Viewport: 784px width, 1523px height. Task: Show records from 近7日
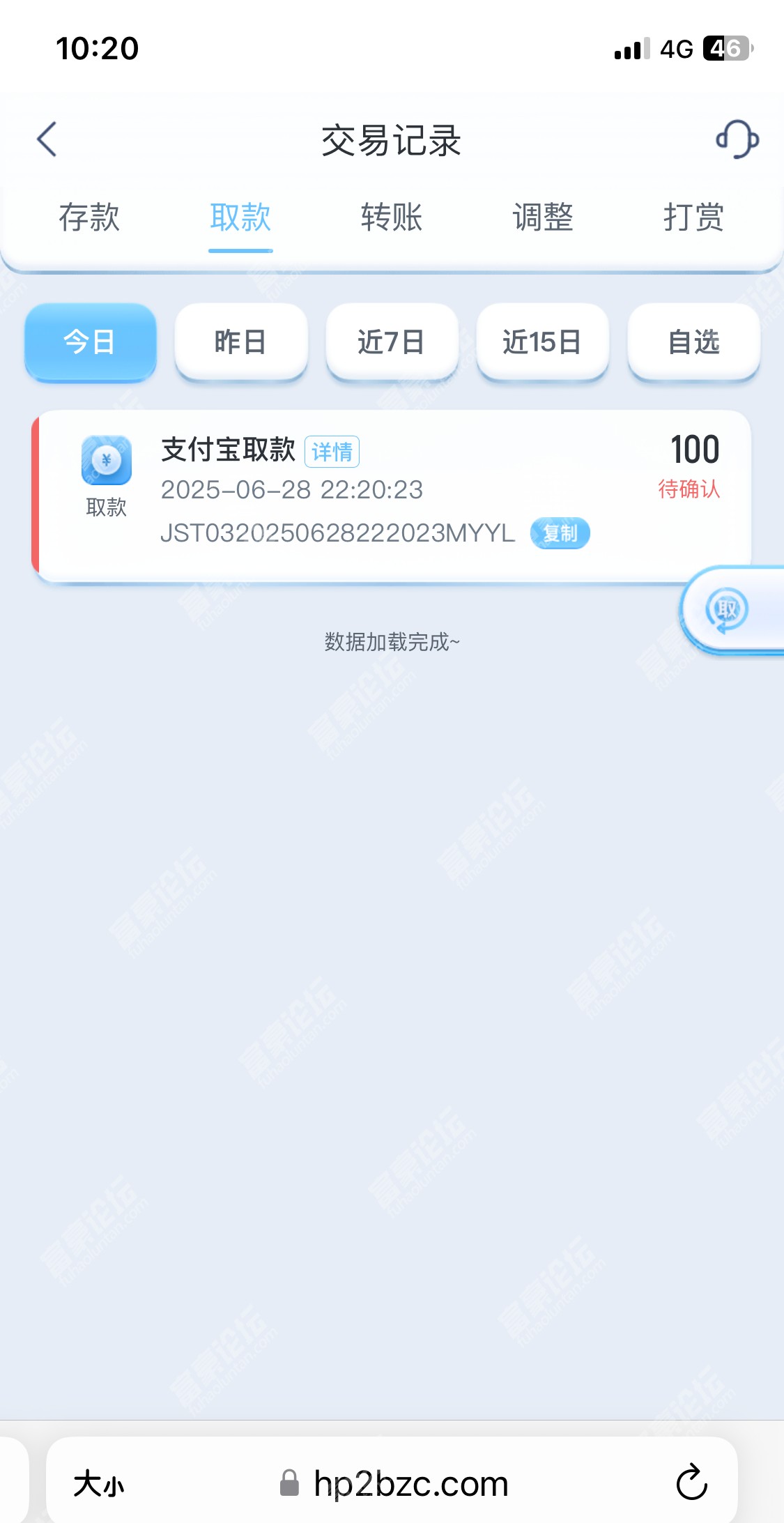(392, 342)
